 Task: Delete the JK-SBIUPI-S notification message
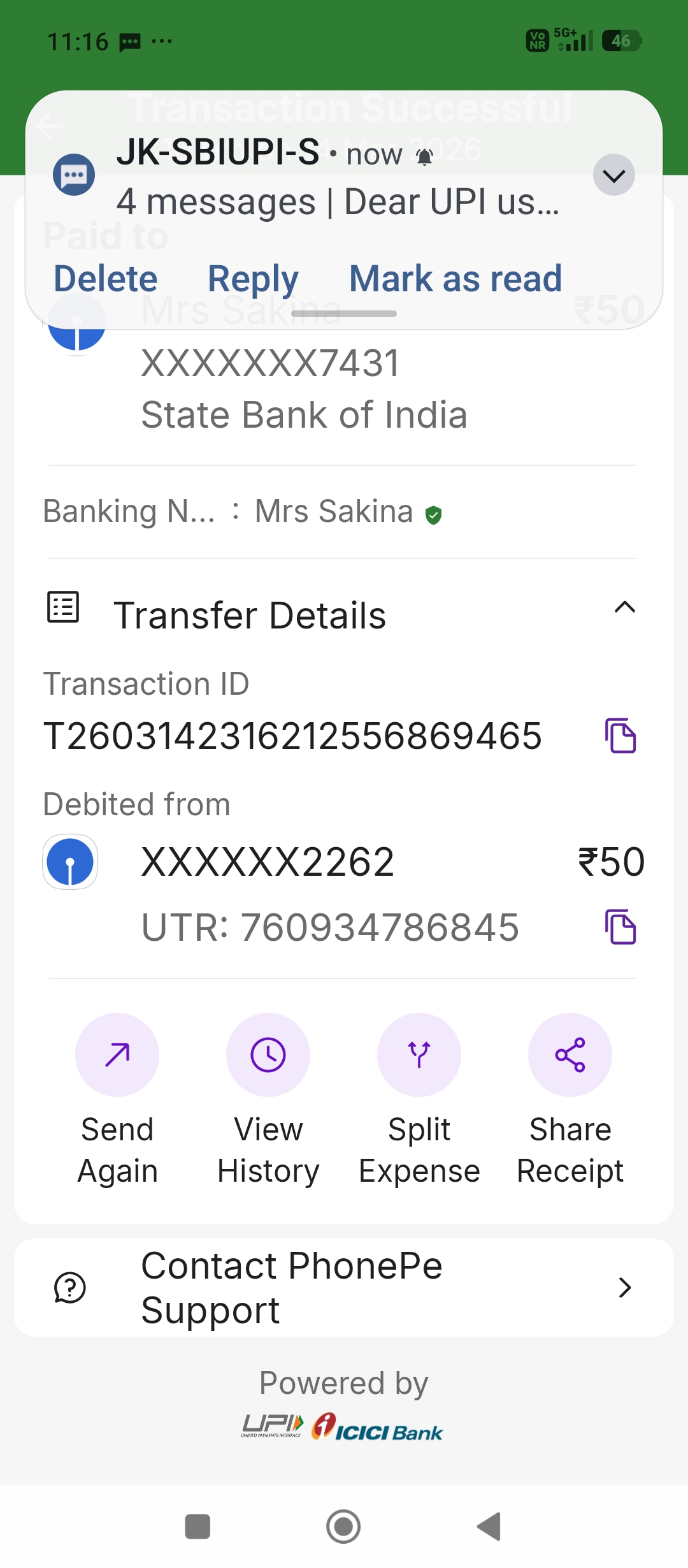tap(106, 279)
